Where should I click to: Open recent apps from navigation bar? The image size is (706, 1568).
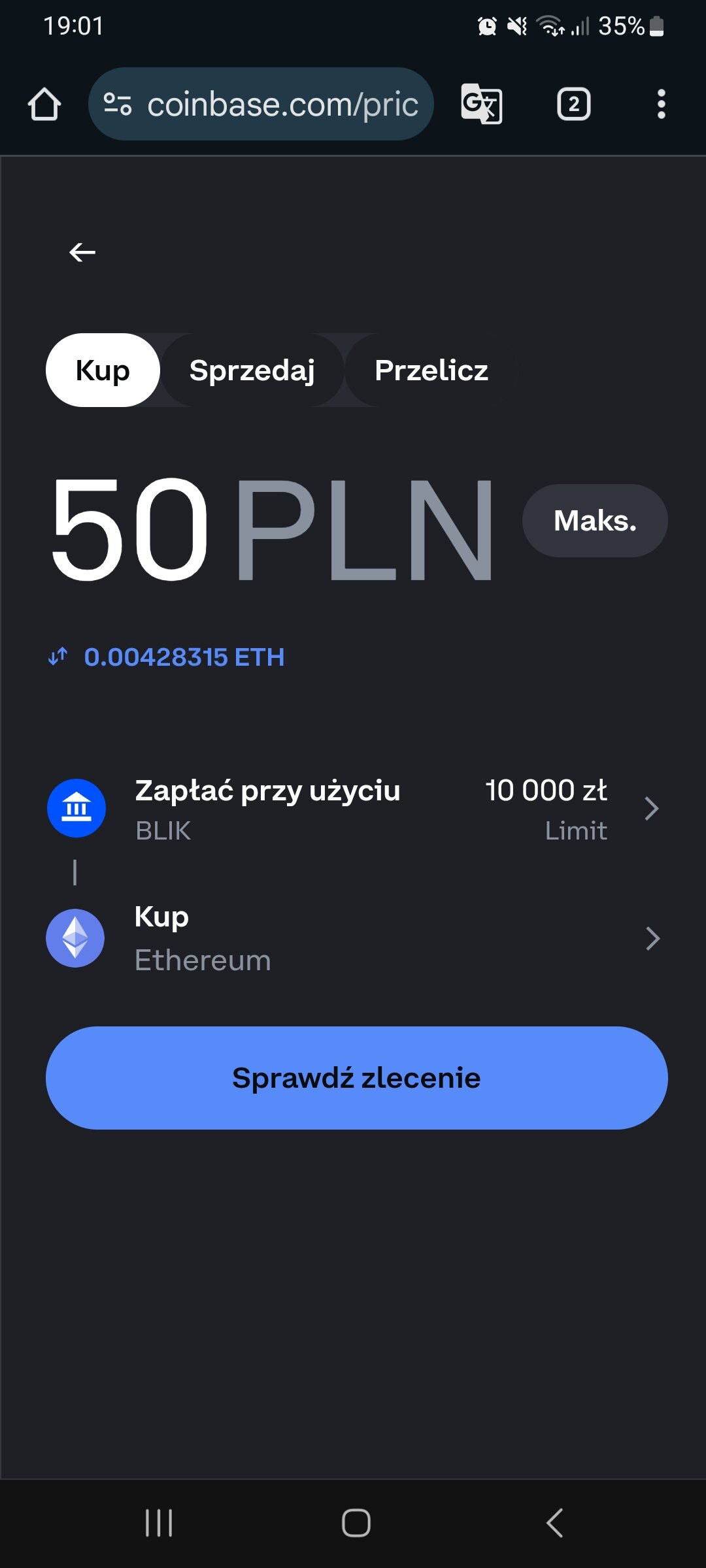pos(159,1523)
